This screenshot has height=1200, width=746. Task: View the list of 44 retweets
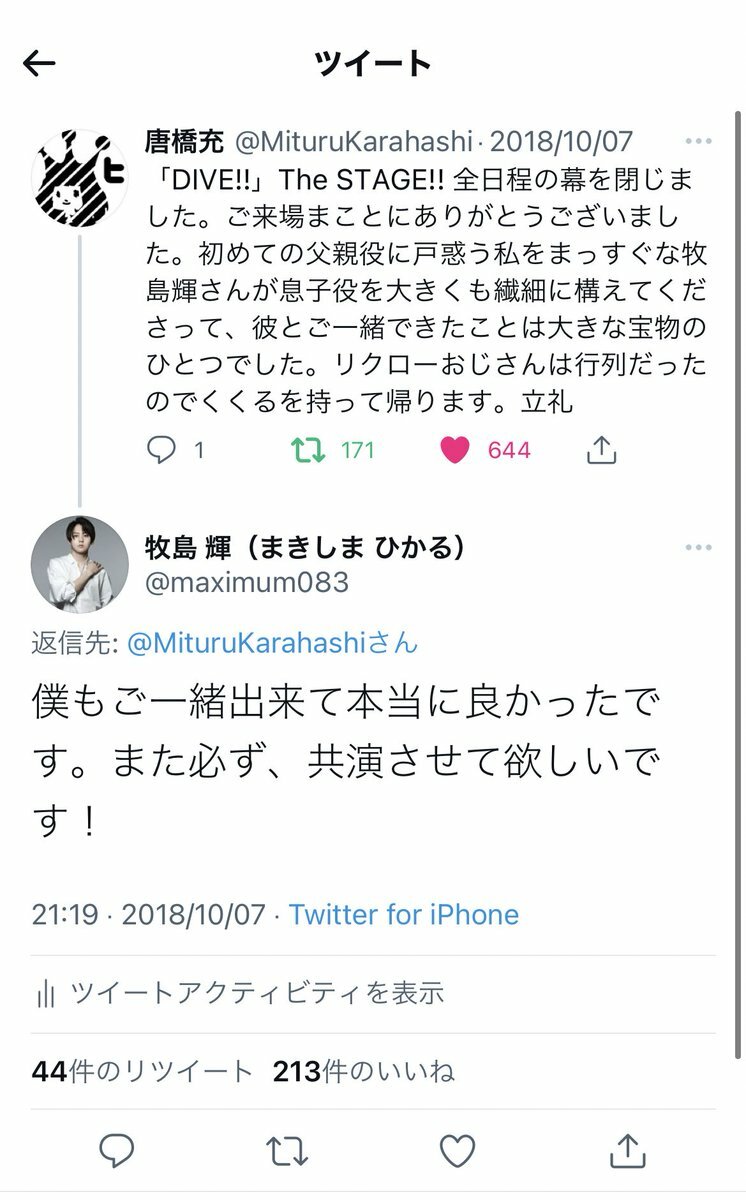tap(142, 1072)
